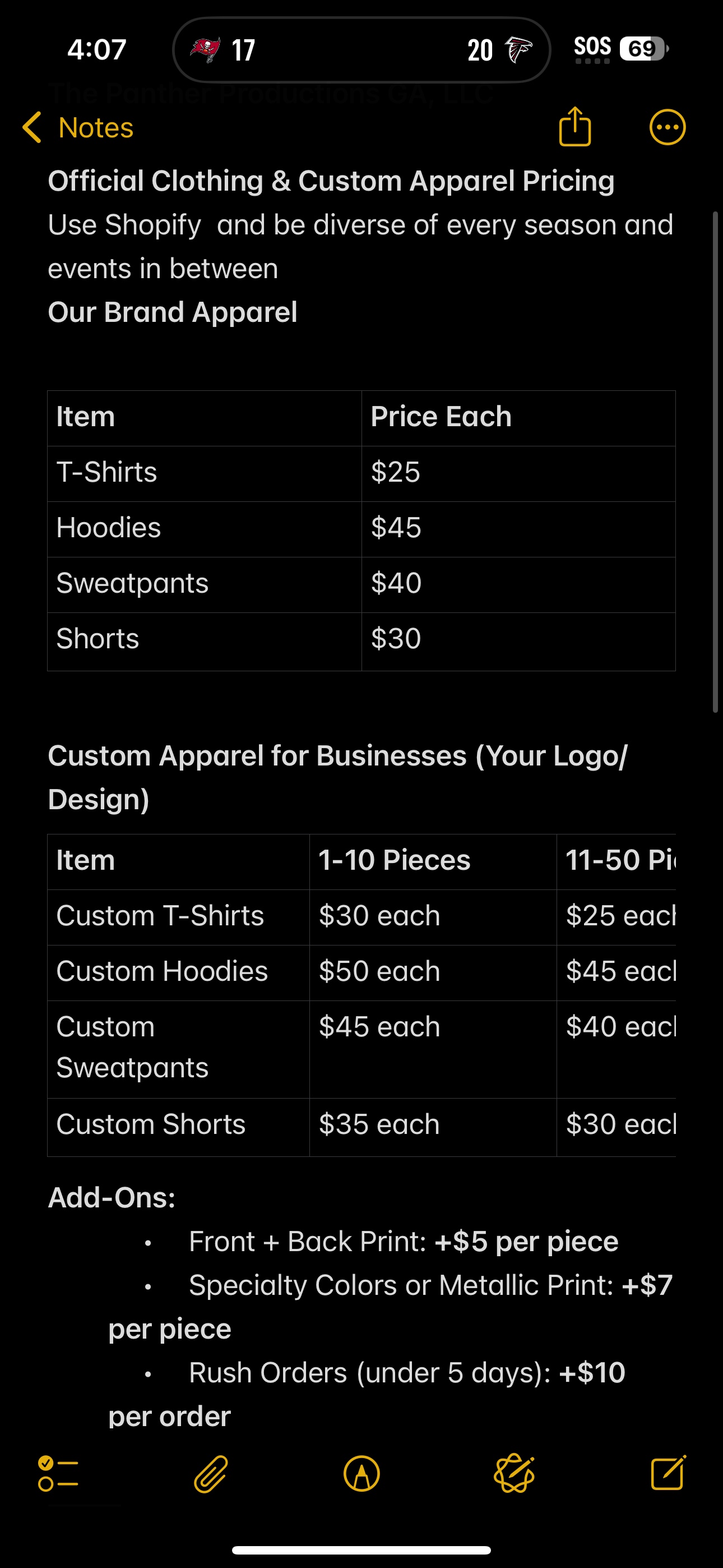Open the more options menu

[x=667, y=127]
